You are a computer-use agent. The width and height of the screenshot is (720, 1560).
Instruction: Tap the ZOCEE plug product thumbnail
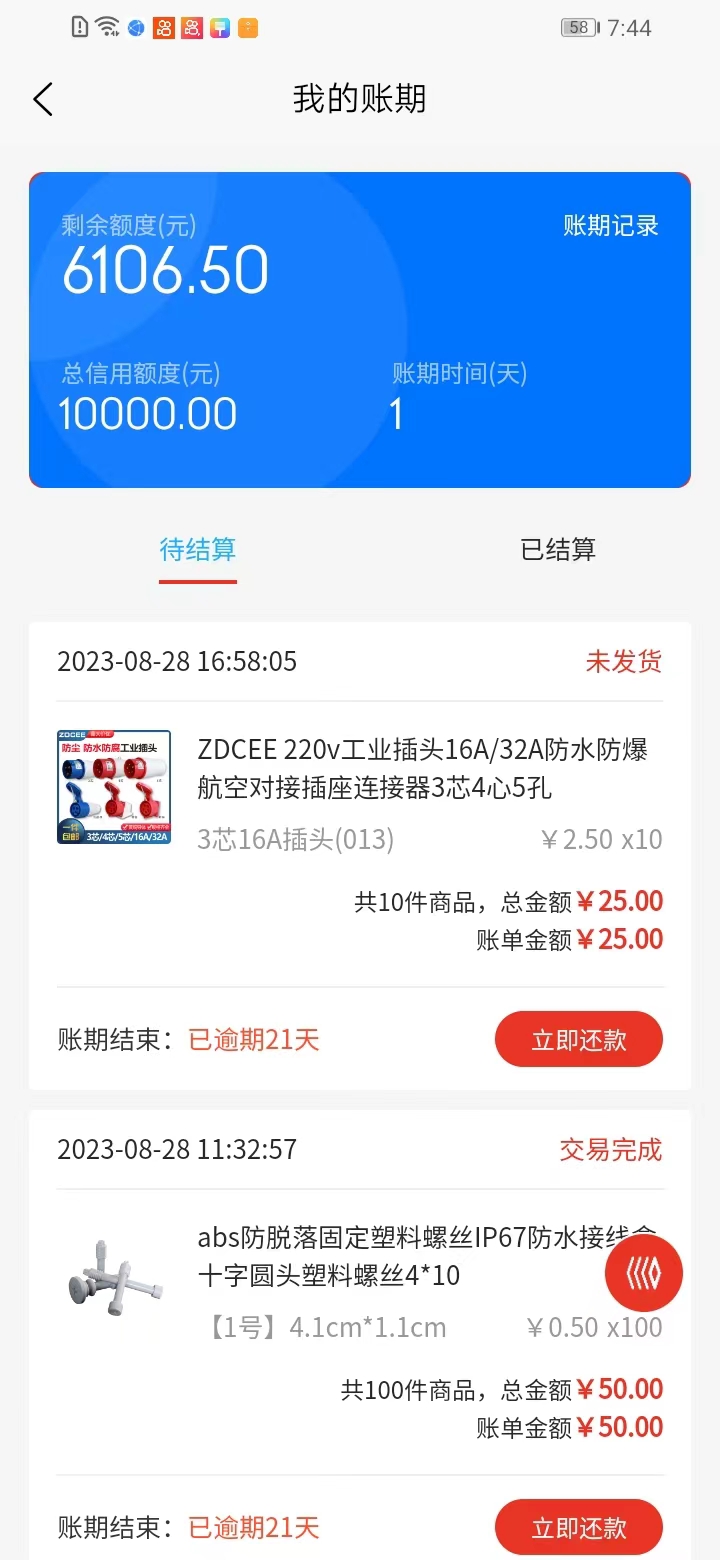[x=113, y=786]
